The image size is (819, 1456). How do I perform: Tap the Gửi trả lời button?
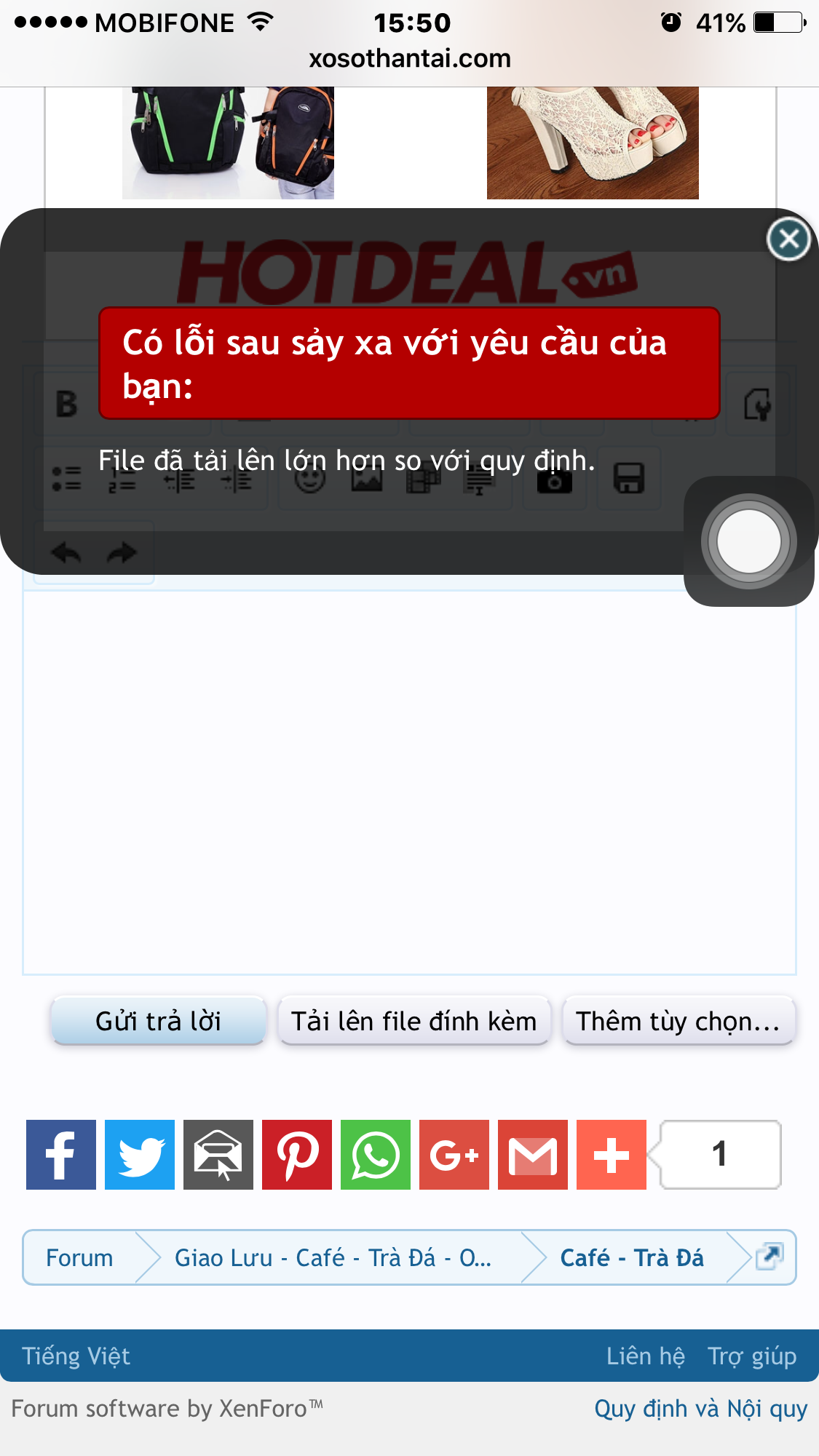click(158, 1021)
